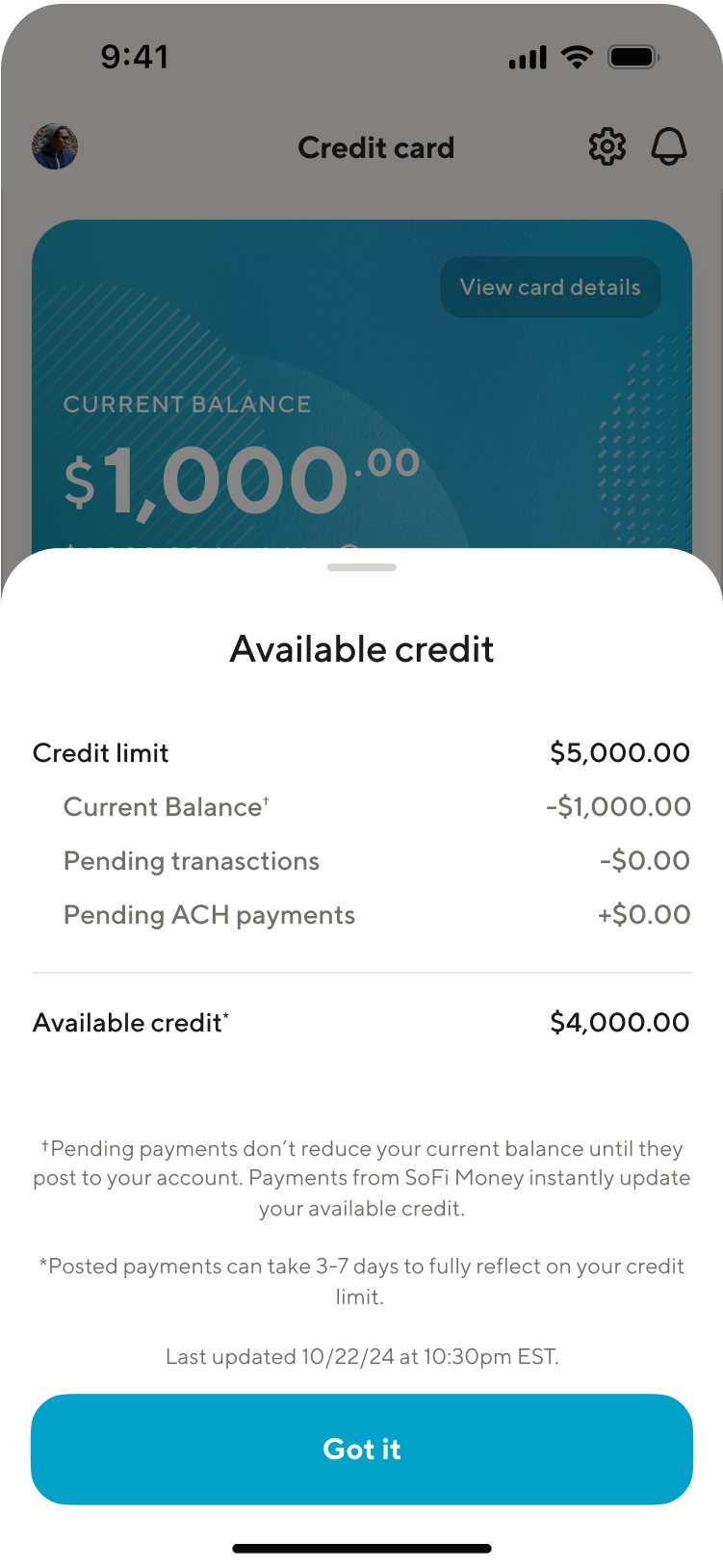Open the profile avatar
The height and width of the screenshot is (1568, 723).
pos(55,147)
